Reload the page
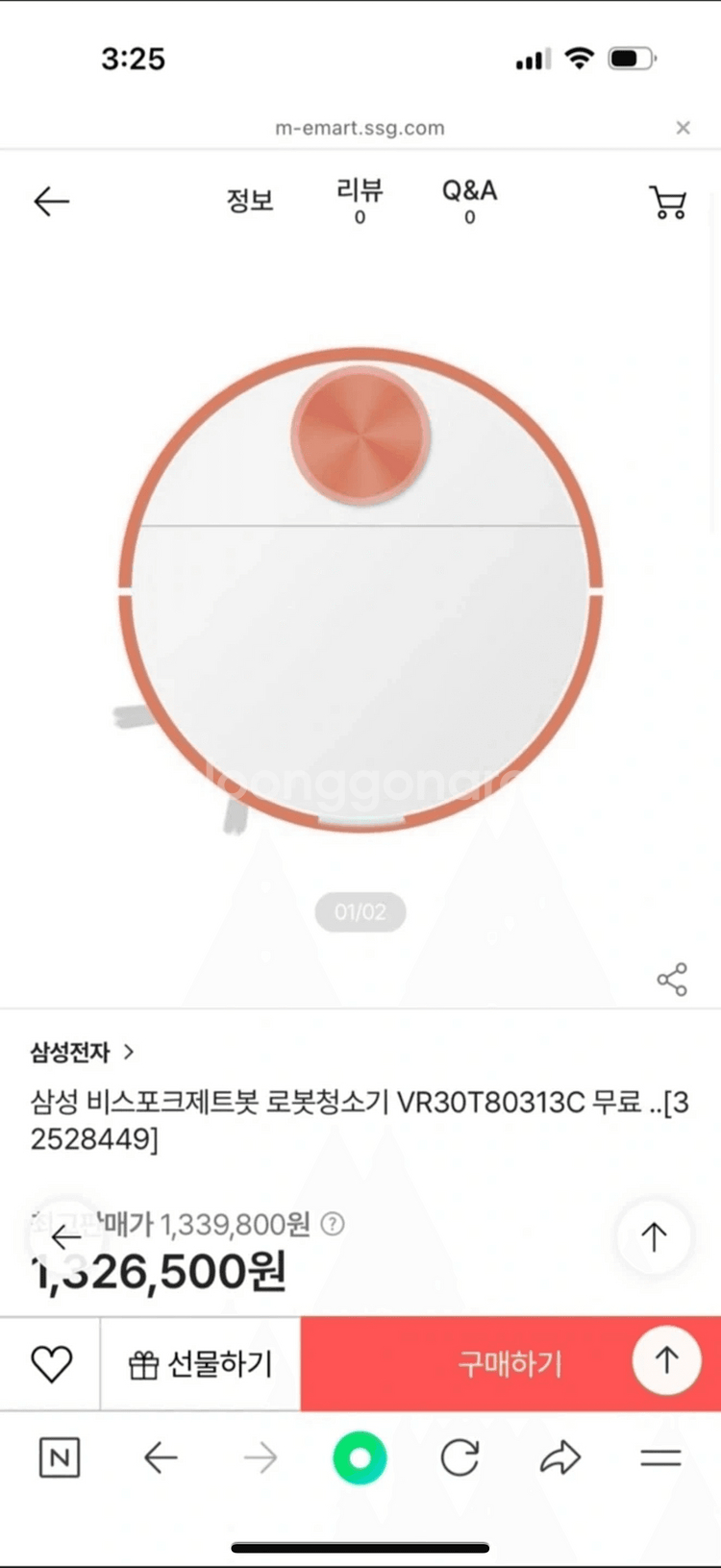 point(460,1458)
